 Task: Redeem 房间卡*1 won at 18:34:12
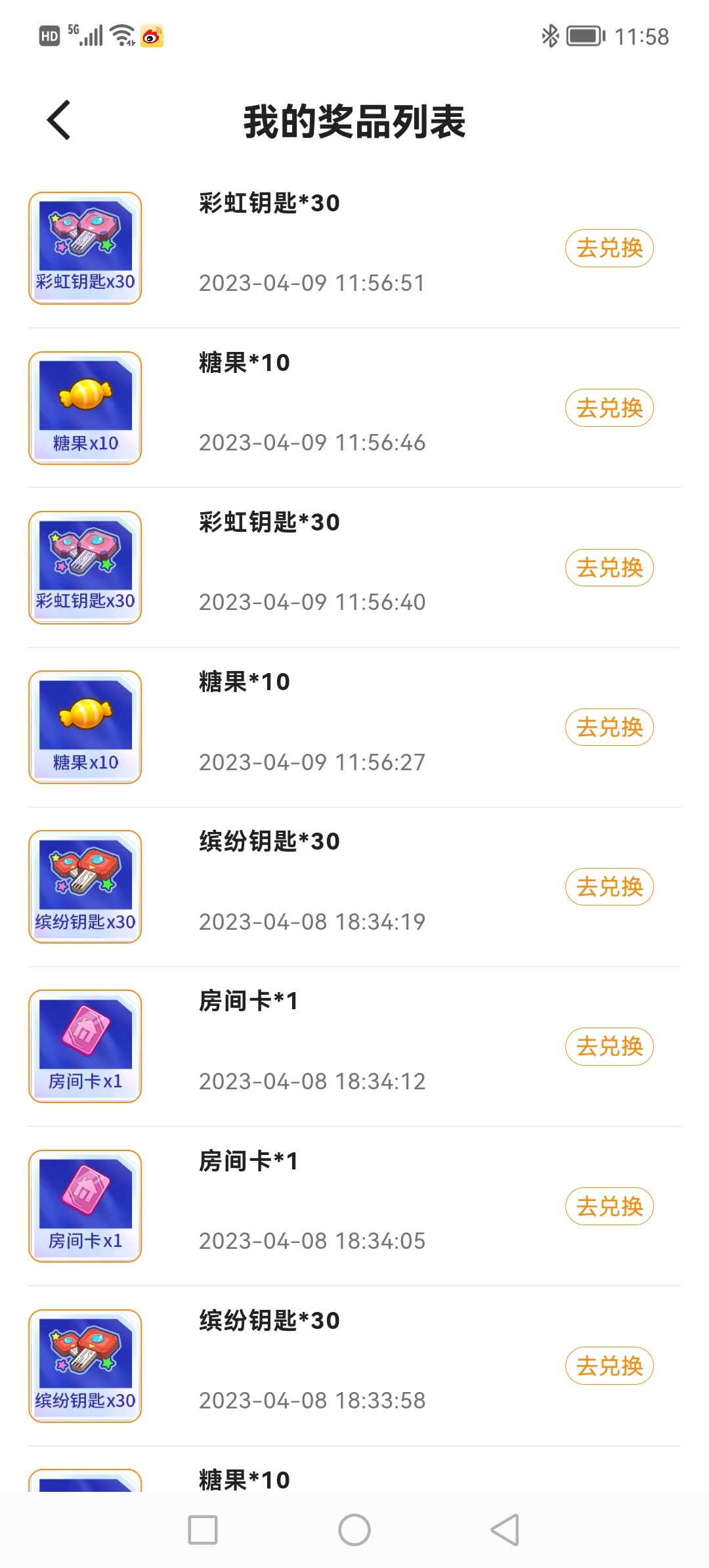pyautogui.click(x=609, y=1046)
